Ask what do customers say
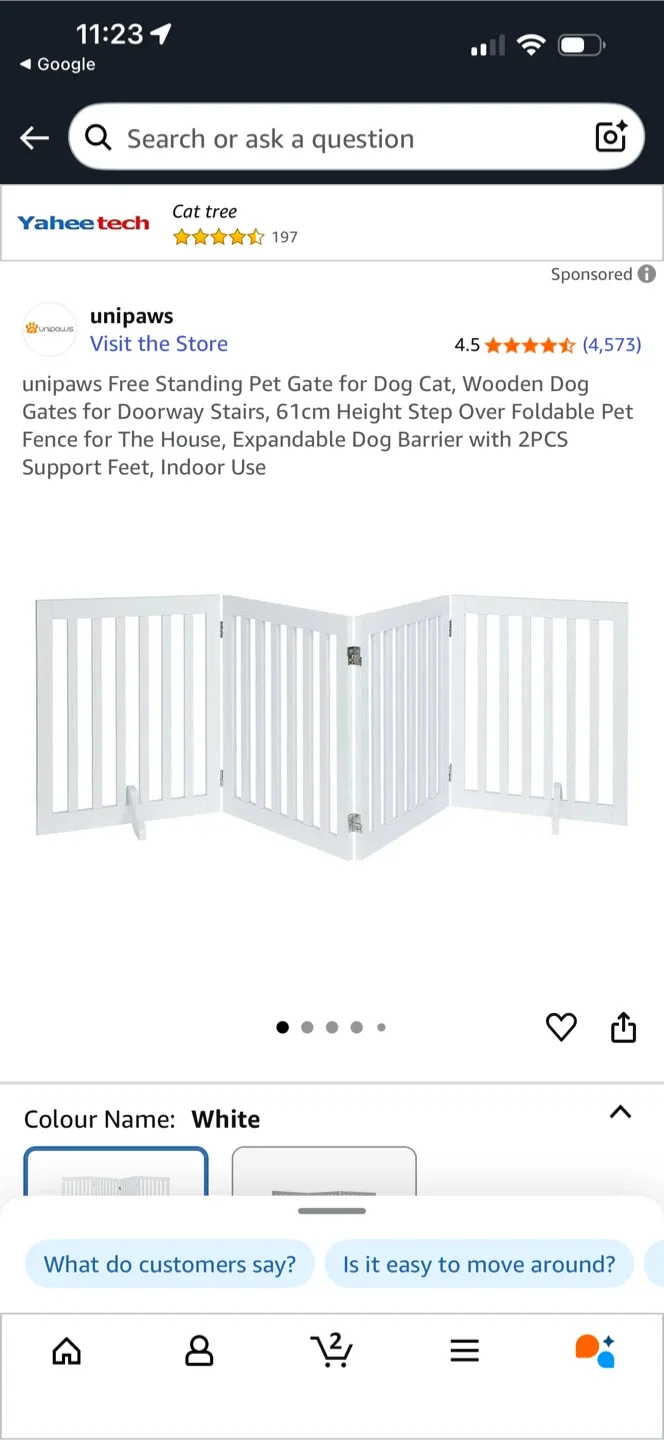The width and height of the screenshot is (664, 1440). click(x=169, y=1264)
